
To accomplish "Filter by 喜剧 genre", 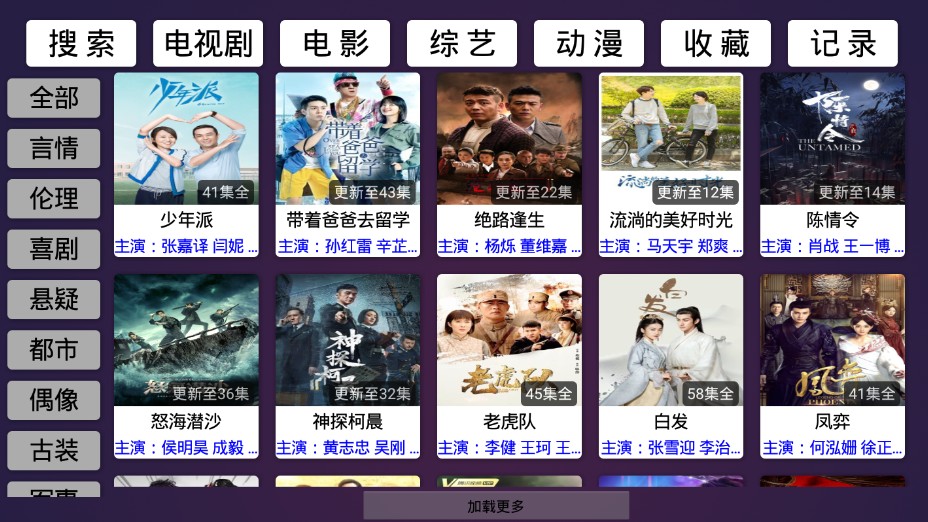I will coord(54,249).
